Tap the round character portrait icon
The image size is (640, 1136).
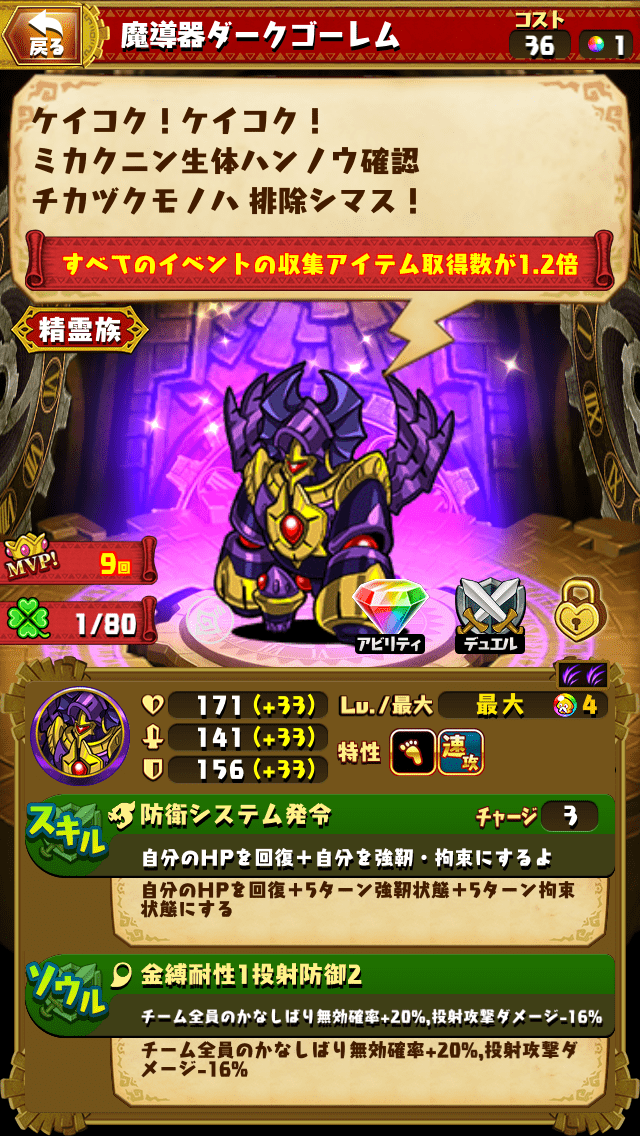pos(80,736)
